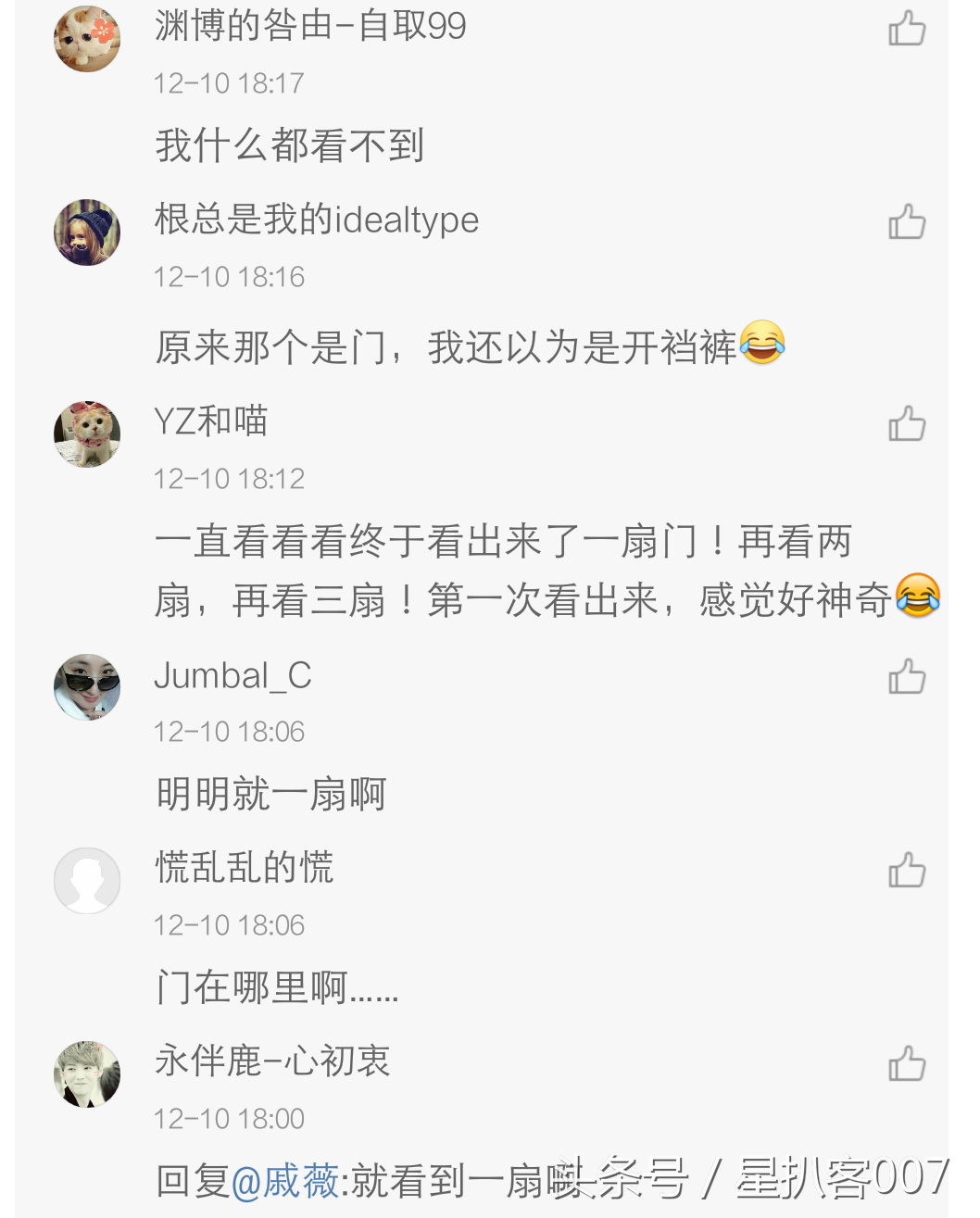
Task: Tap the thumbs-up on YZ和喵's comment
Action: click(907, 424)
